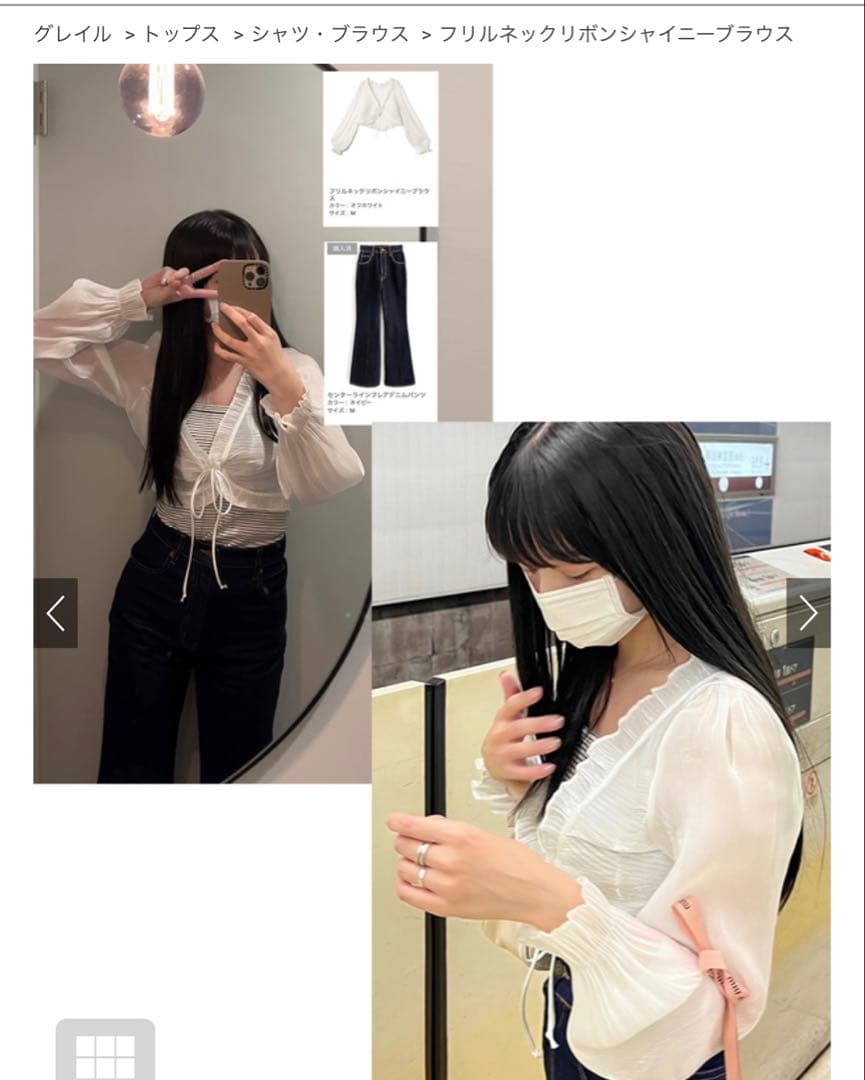
Task: Open the トップス breadcrumb category
Action: pos(181,34)
